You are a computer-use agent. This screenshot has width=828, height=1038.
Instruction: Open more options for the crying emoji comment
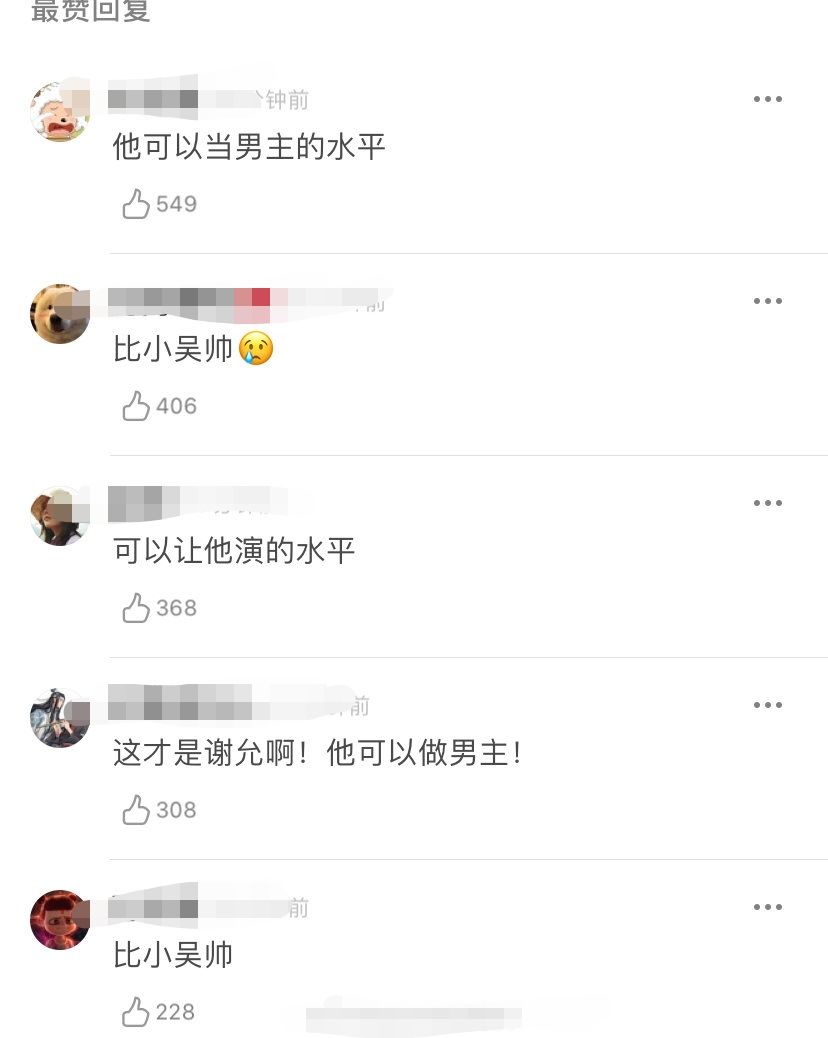(x=767, y=301)
